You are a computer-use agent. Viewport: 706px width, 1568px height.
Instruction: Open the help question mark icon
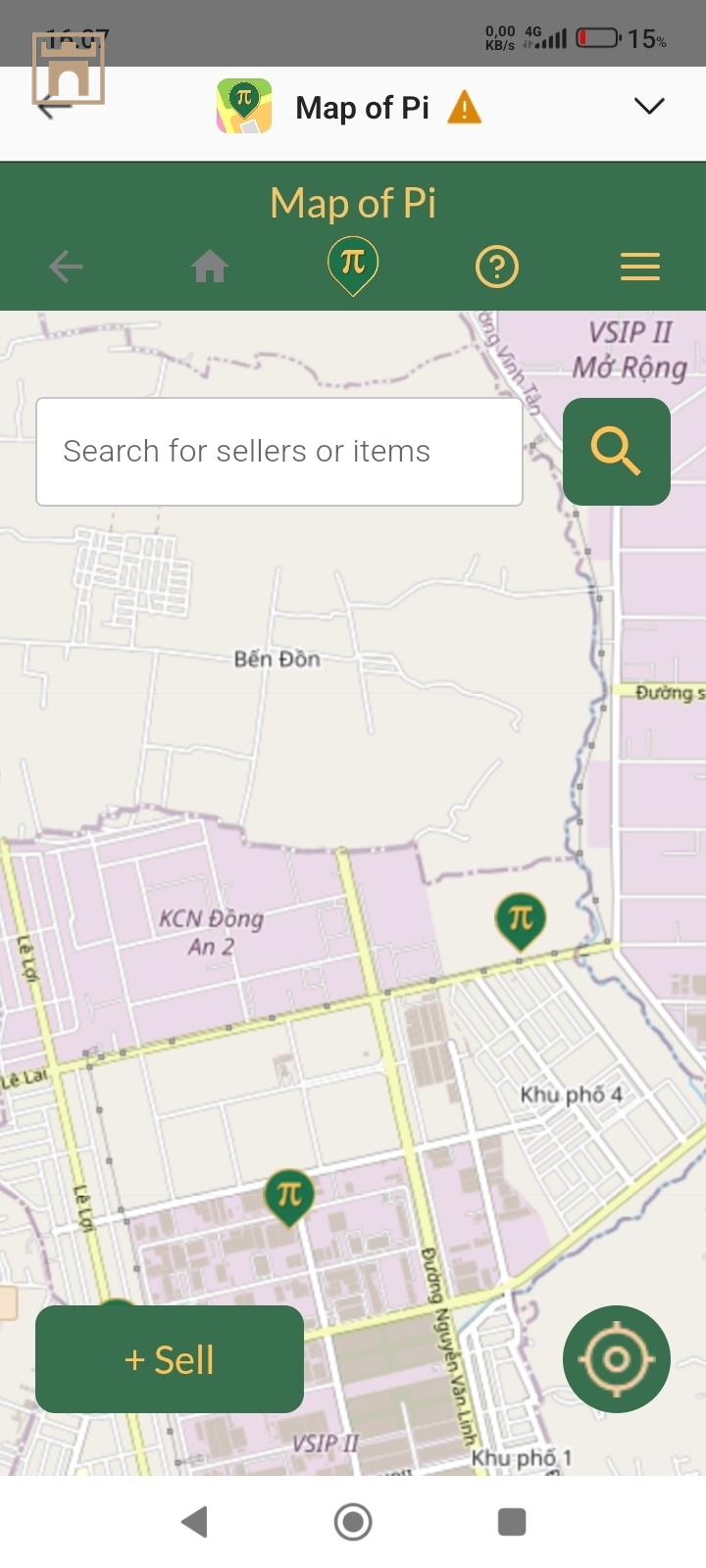[497, 267]
